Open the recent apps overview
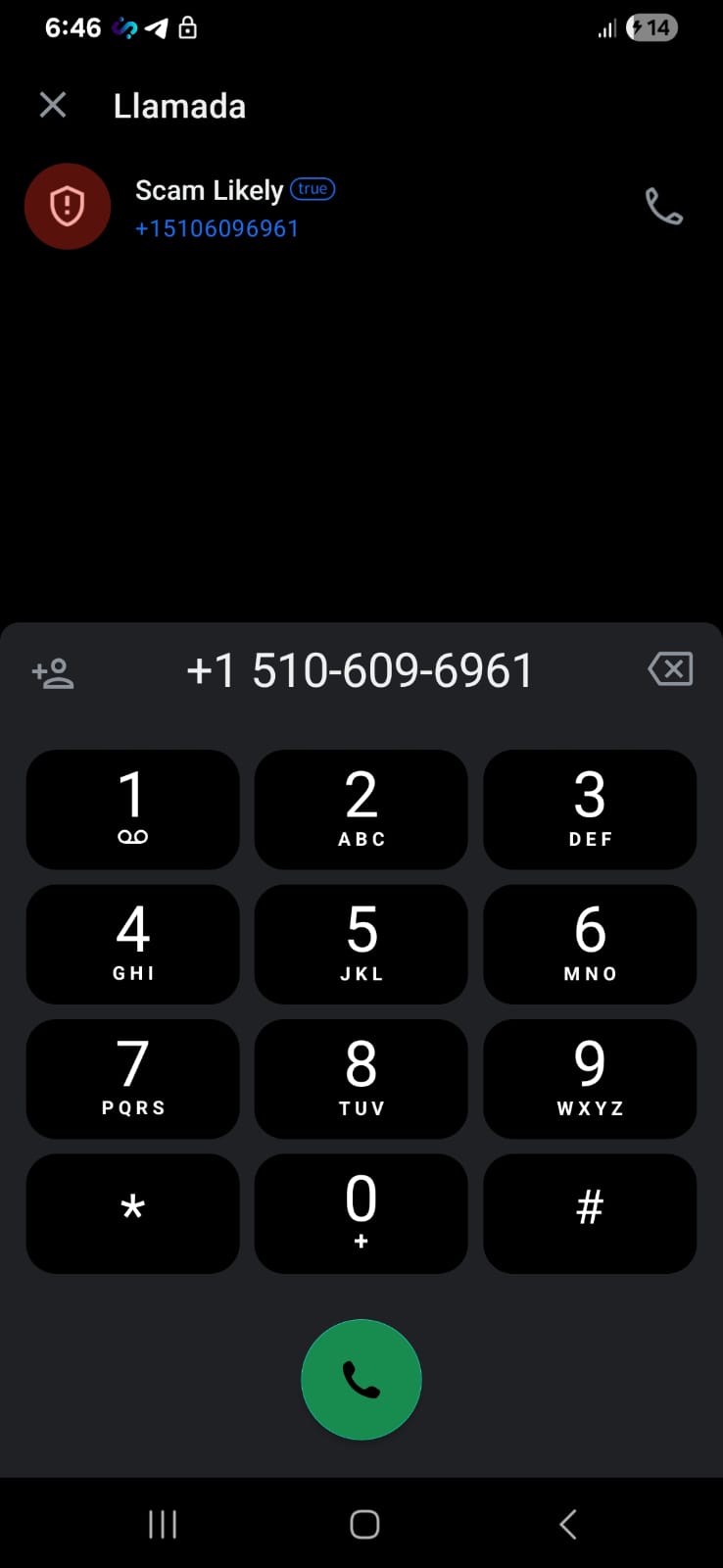The image size is (723, 1568). tap(163, 1524)
